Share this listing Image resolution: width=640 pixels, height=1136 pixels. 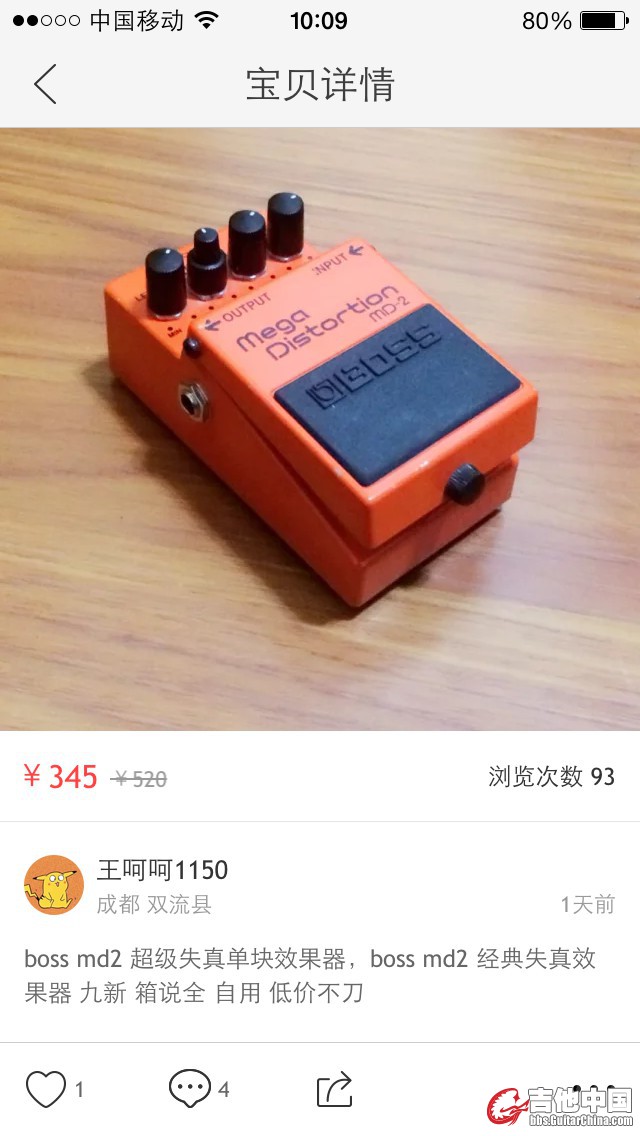point(335,1089)
